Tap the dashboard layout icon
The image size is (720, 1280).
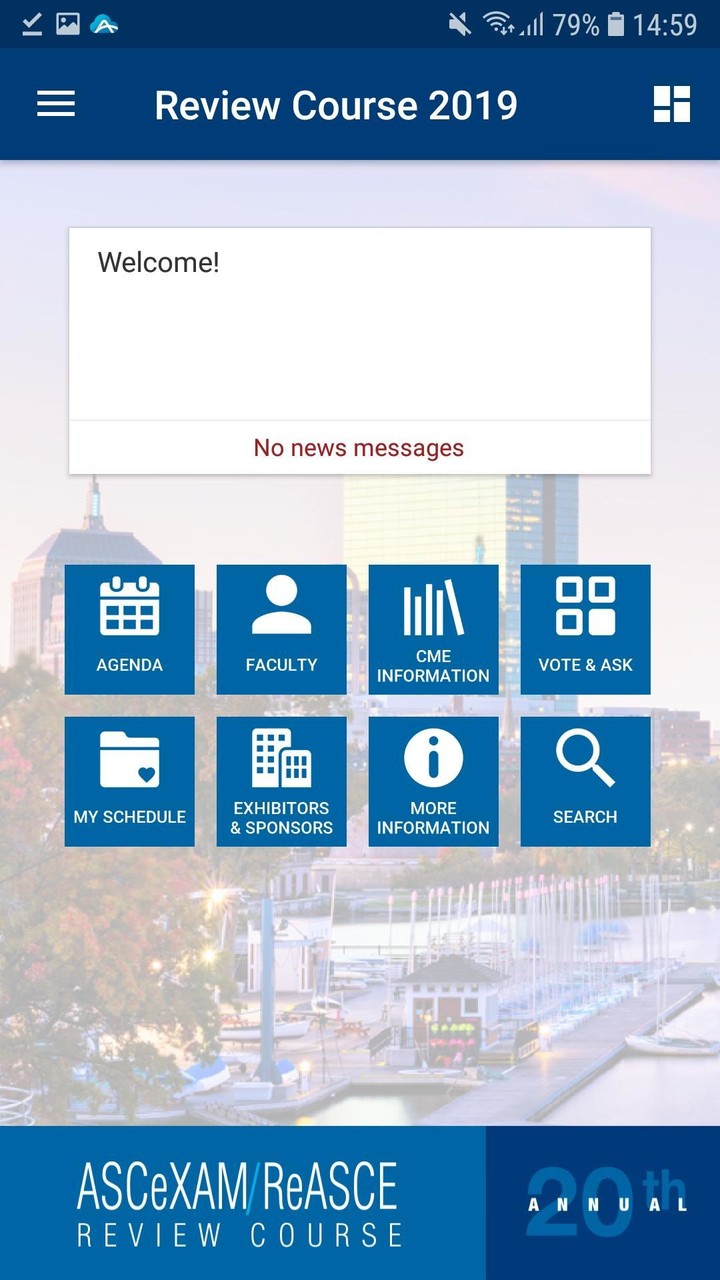[x=671, y=104]
